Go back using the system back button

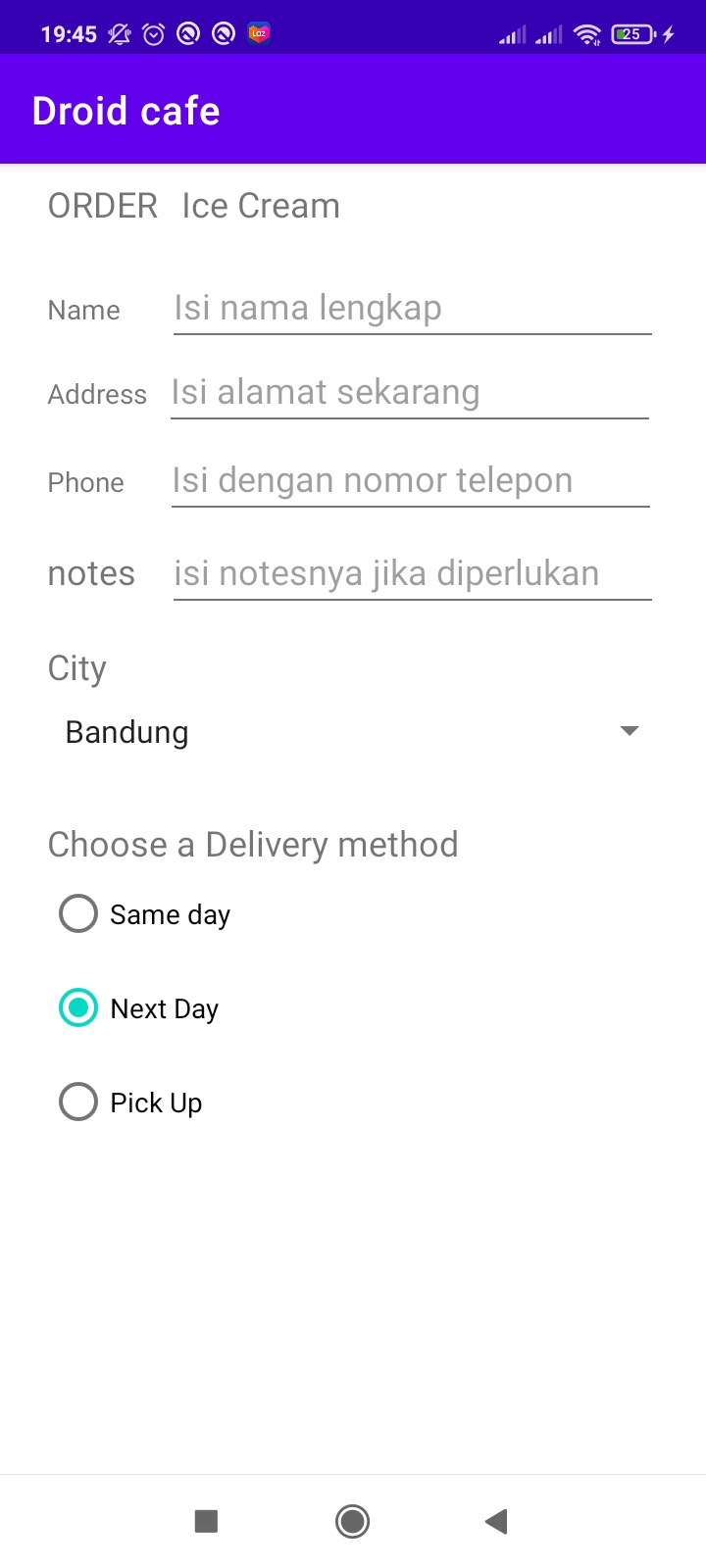496,1521
